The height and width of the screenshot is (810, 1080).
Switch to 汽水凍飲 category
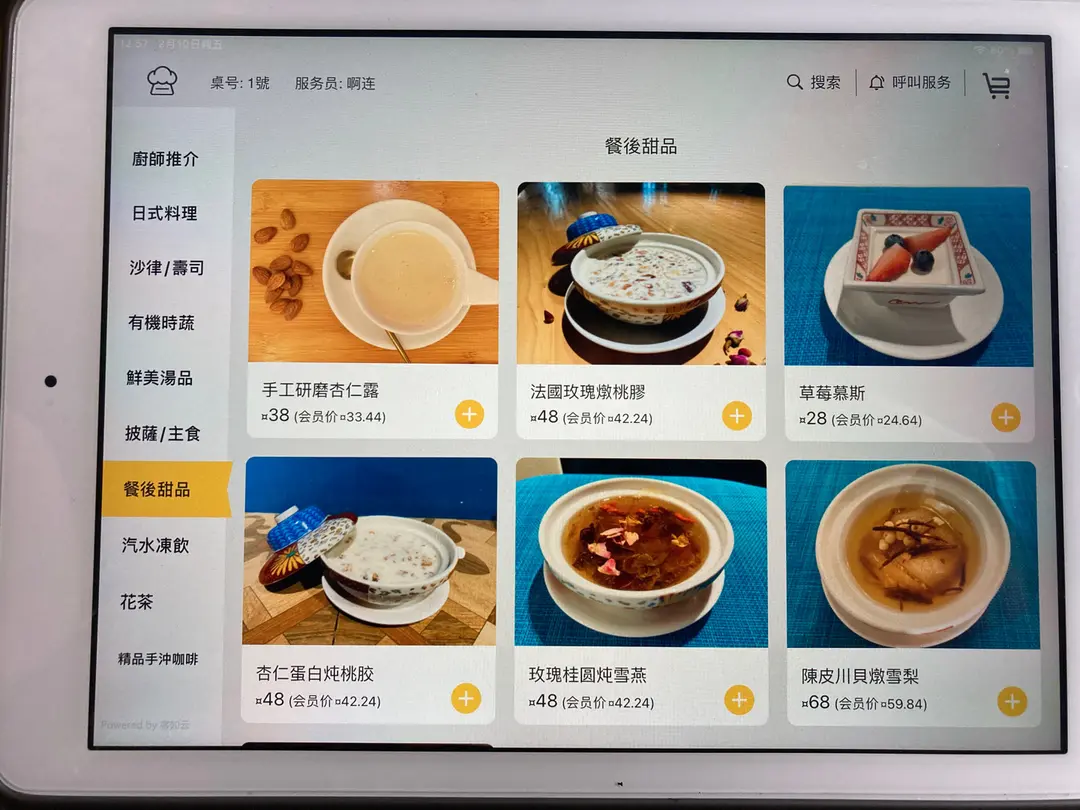coord(156,546)
